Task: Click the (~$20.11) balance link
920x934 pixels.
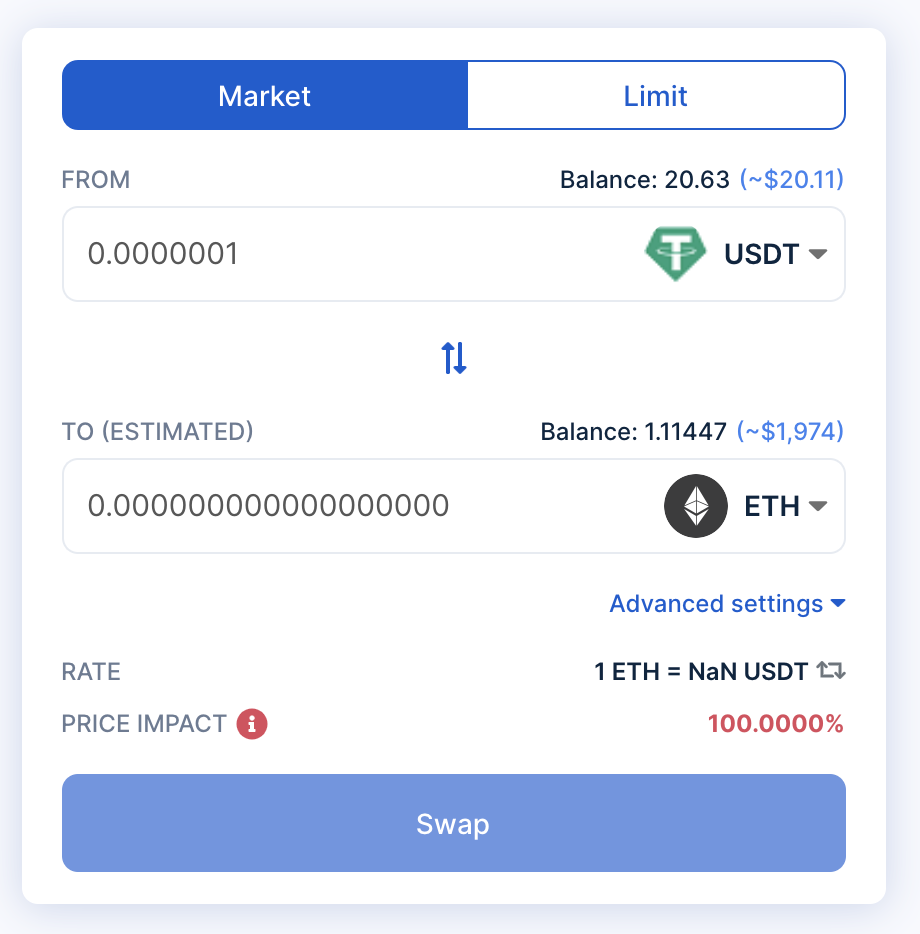Action: click(791, 180)
